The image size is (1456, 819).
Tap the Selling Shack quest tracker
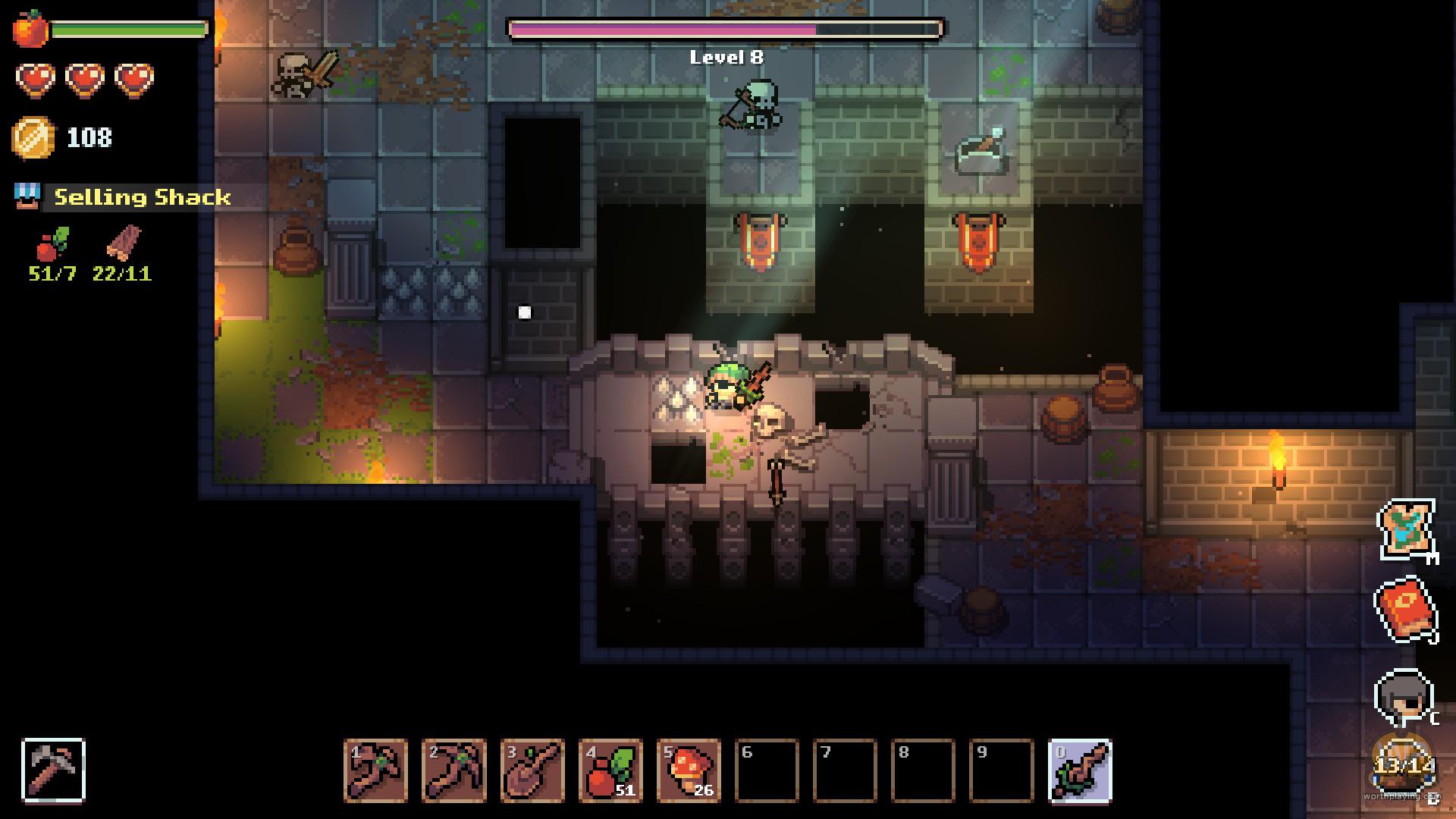click(141, 198)
